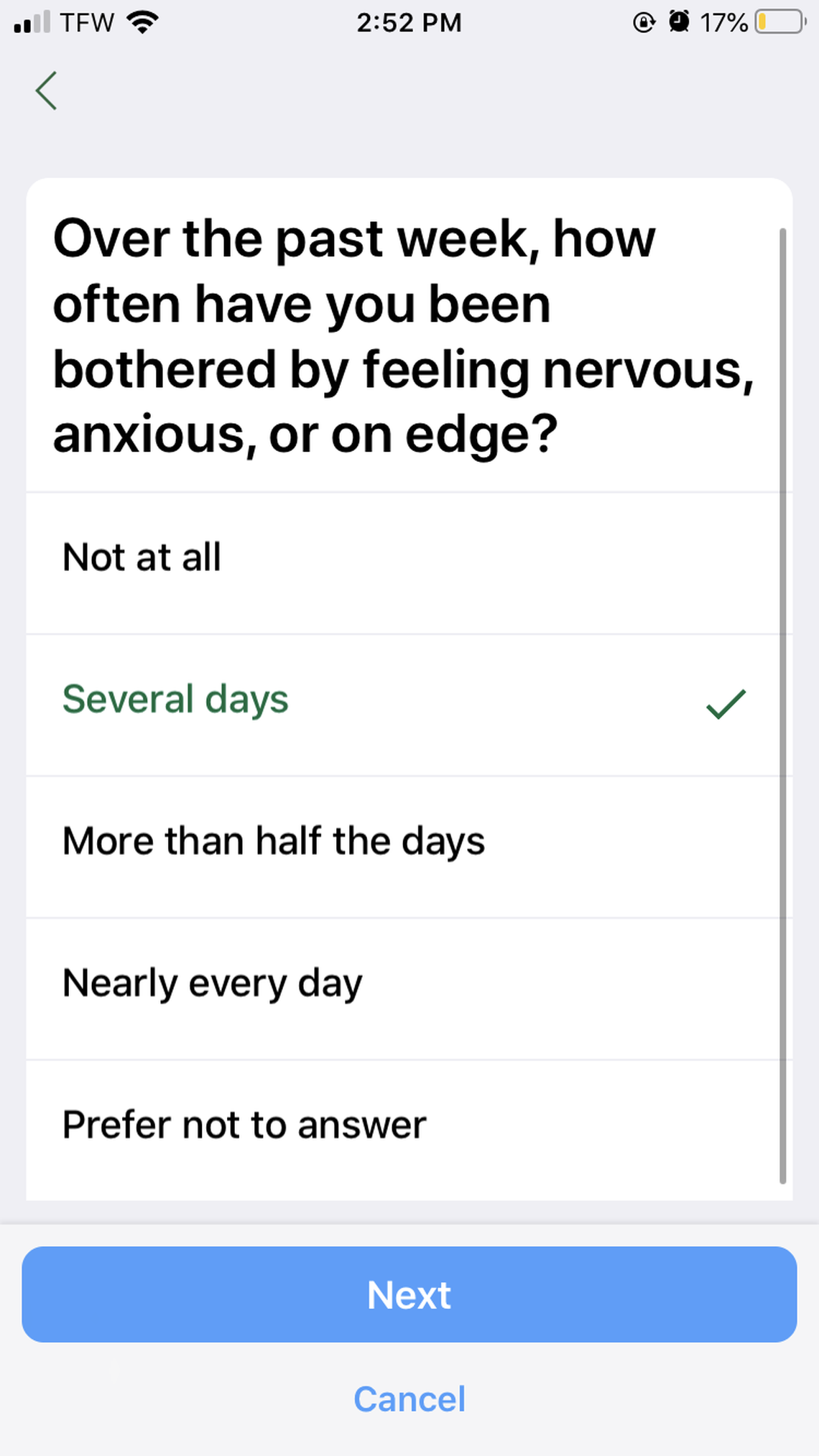Tap the 2:52 PM clock display
Viewport: 819px width, 1456px height.
[409, 22]
